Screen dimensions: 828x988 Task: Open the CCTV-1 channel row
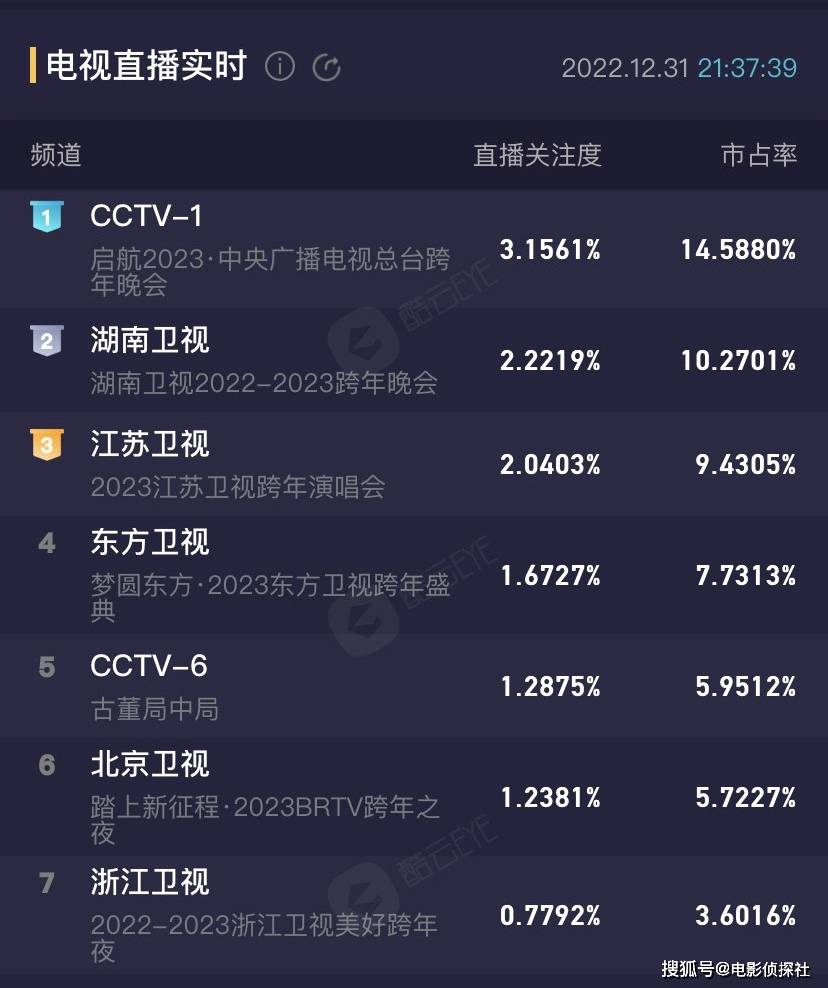click(413, 249)
